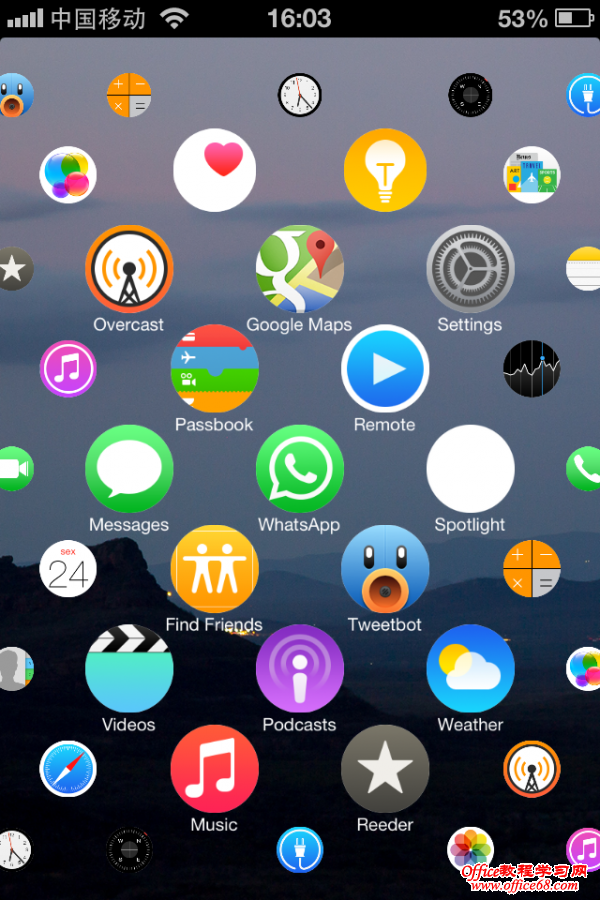Open Spotlight search
The height and width of the screenshot is (900, 600).
click(470, 469)
